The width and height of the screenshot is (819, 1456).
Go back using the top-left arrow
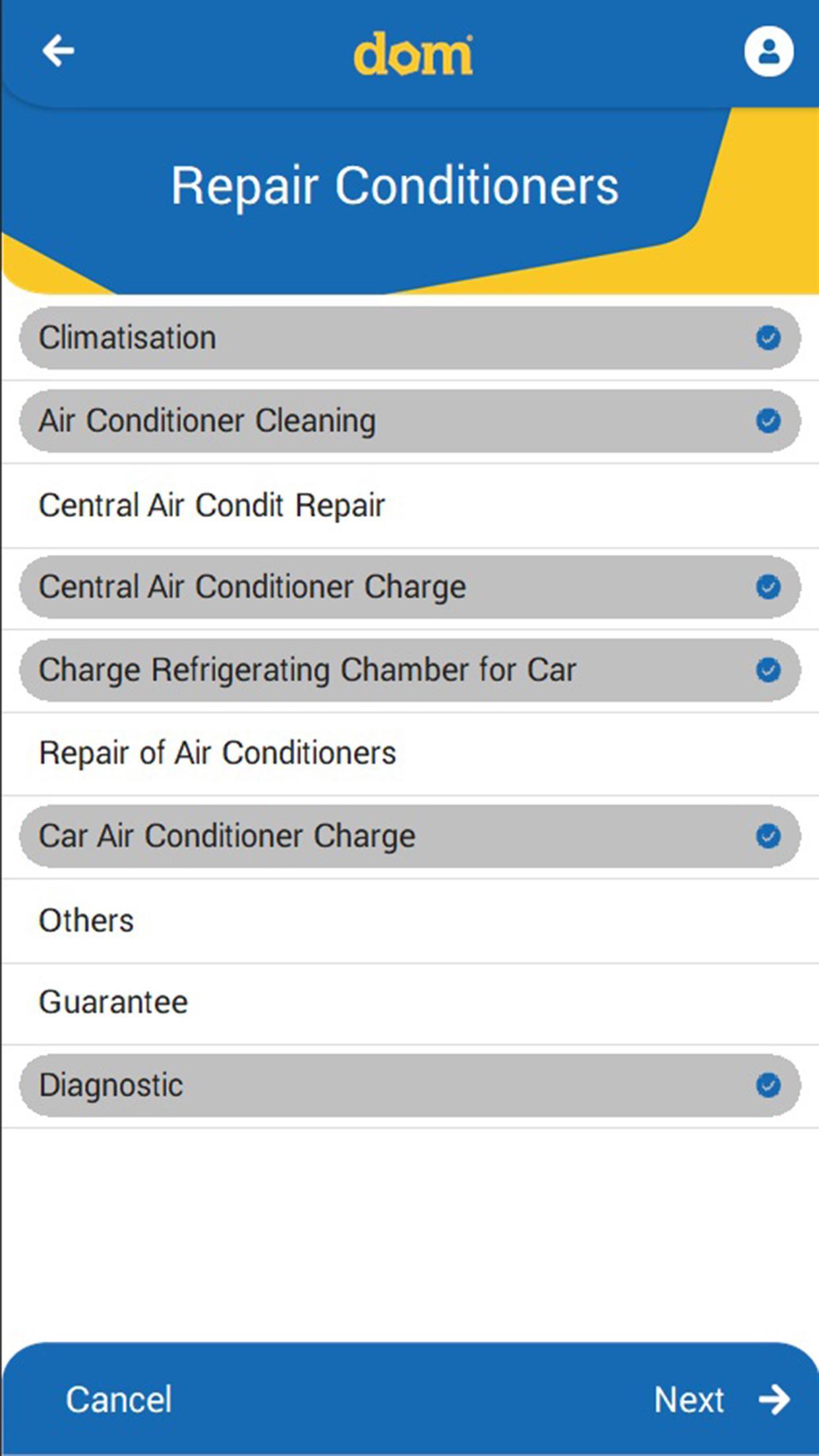pyautogui.click(x=58, y=51)
